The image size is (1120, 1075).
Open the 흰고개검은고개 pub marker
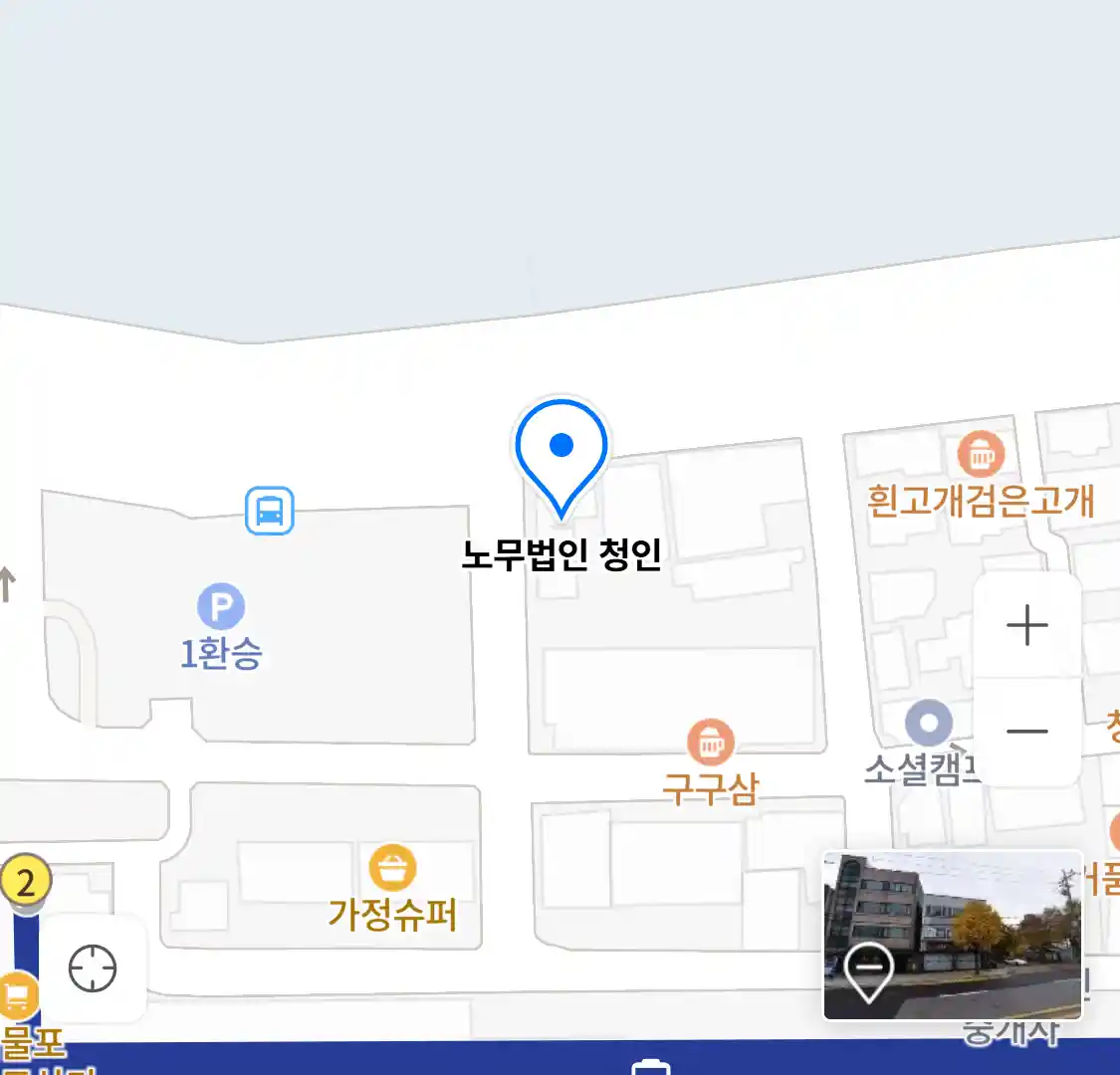(981, 455)
